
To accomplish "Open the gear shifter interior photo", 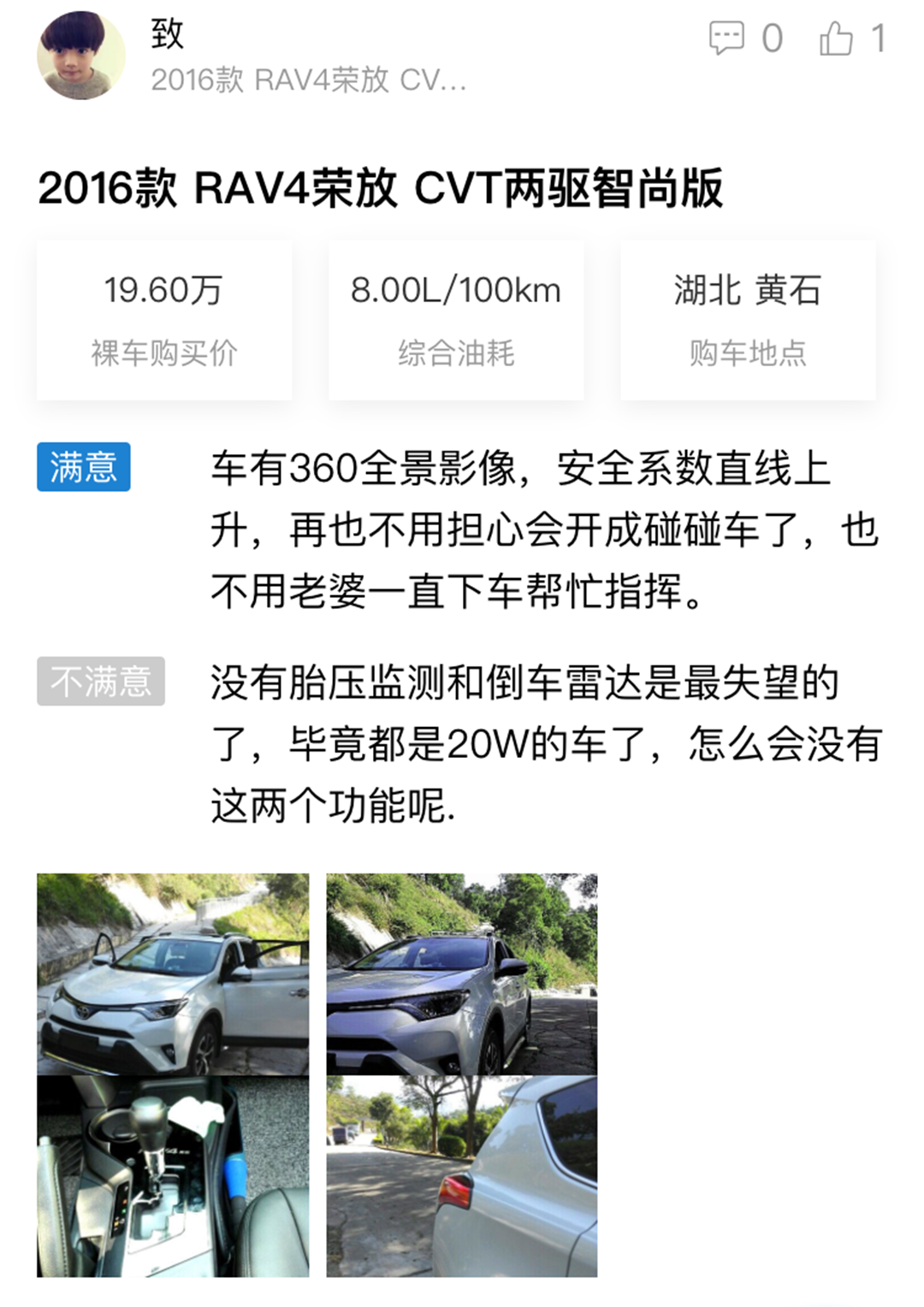I will [173, 1176].
